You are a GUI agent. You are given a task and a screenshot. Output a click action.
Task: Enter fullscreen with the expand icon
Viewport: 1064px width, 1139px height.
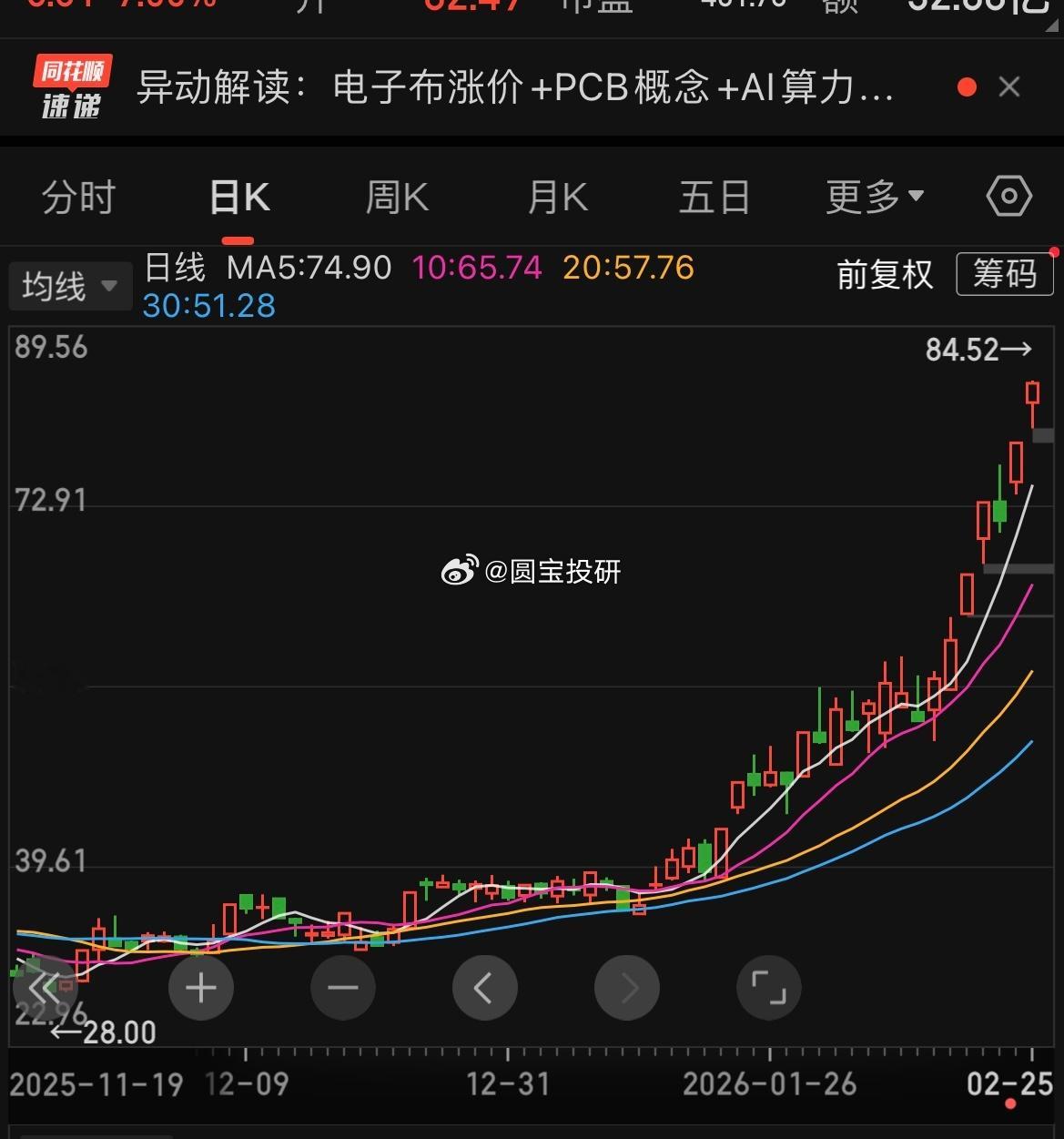point(769,987)
